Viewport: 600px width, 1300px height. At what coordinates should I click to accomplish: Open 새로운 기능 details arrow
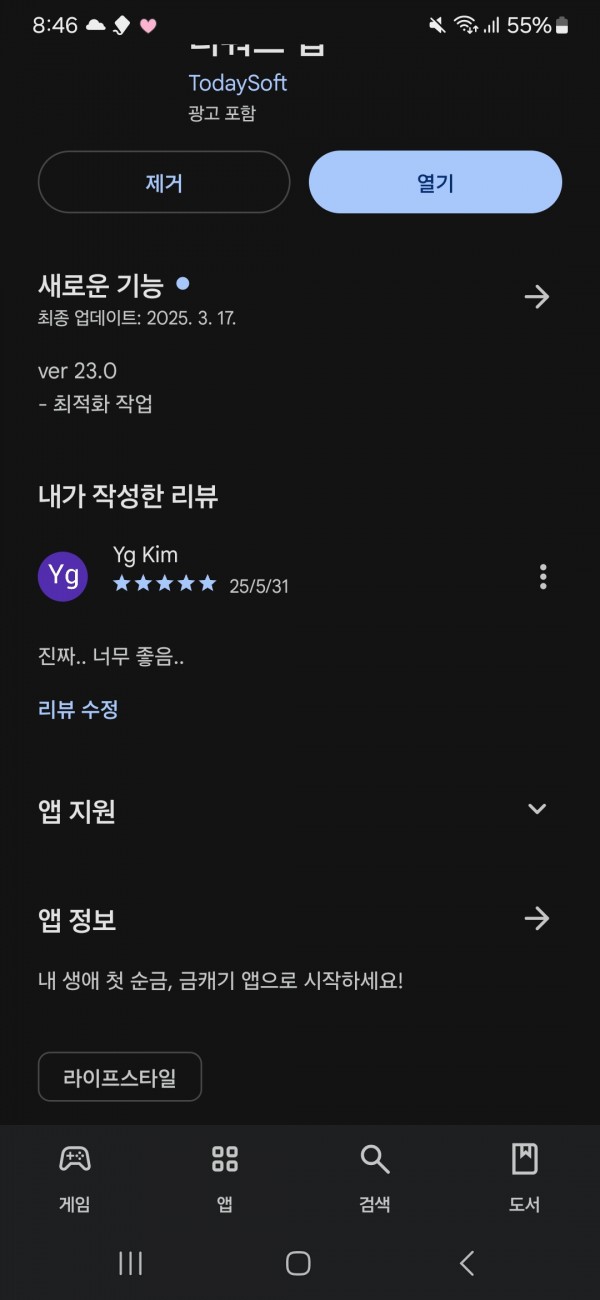point(537,297)
